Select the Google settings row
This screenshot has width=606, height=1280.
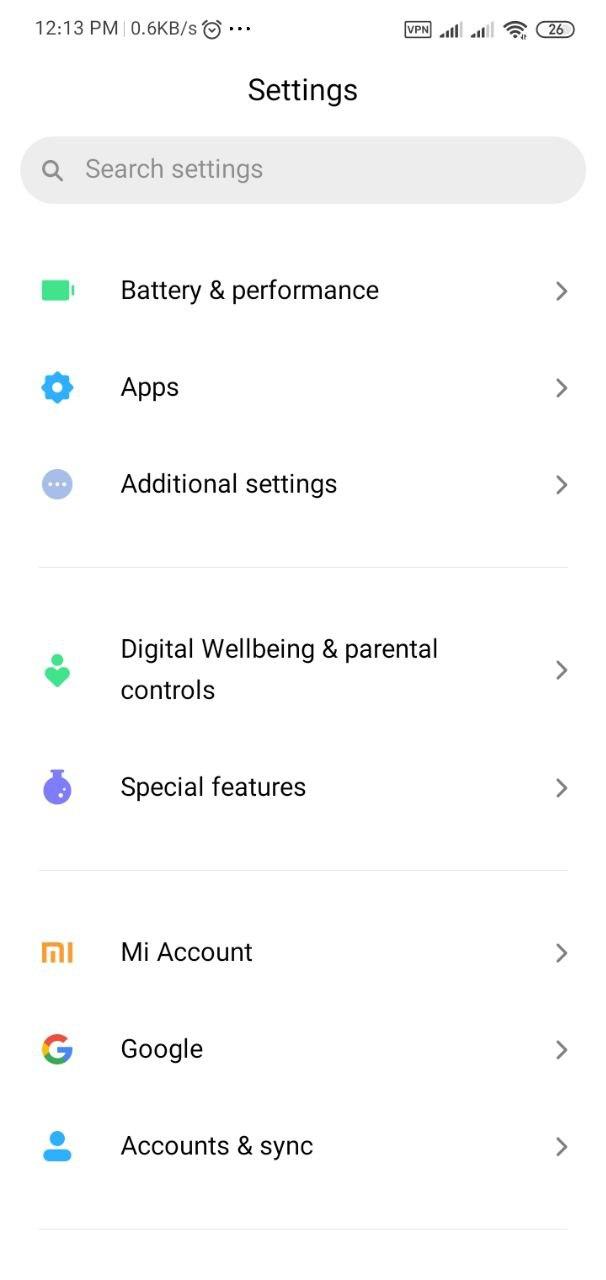[x=302, y=1050]
